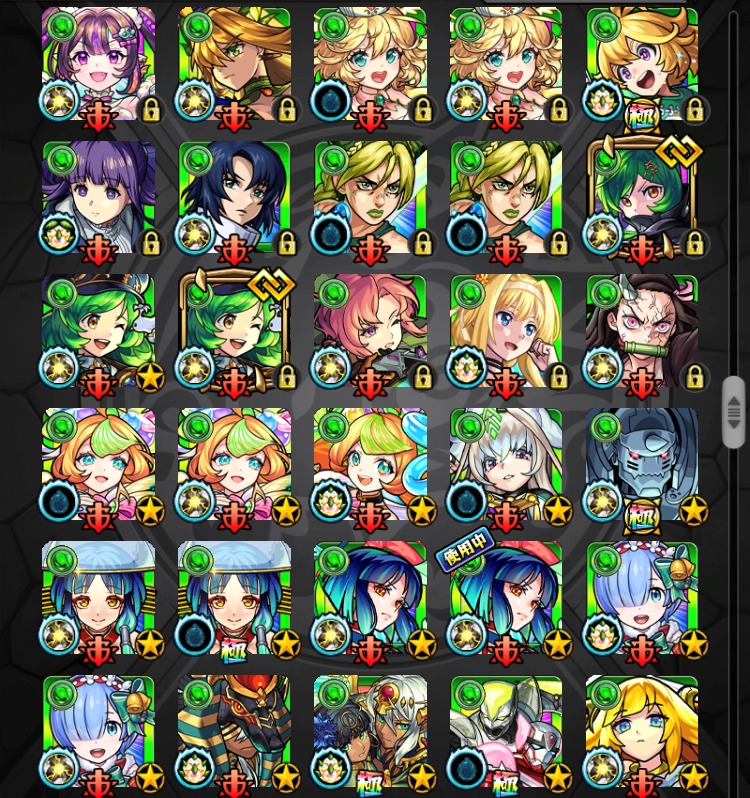Choose the dark blue-haired man character
This screenshot has width=750, height=798.
point(234,197)
